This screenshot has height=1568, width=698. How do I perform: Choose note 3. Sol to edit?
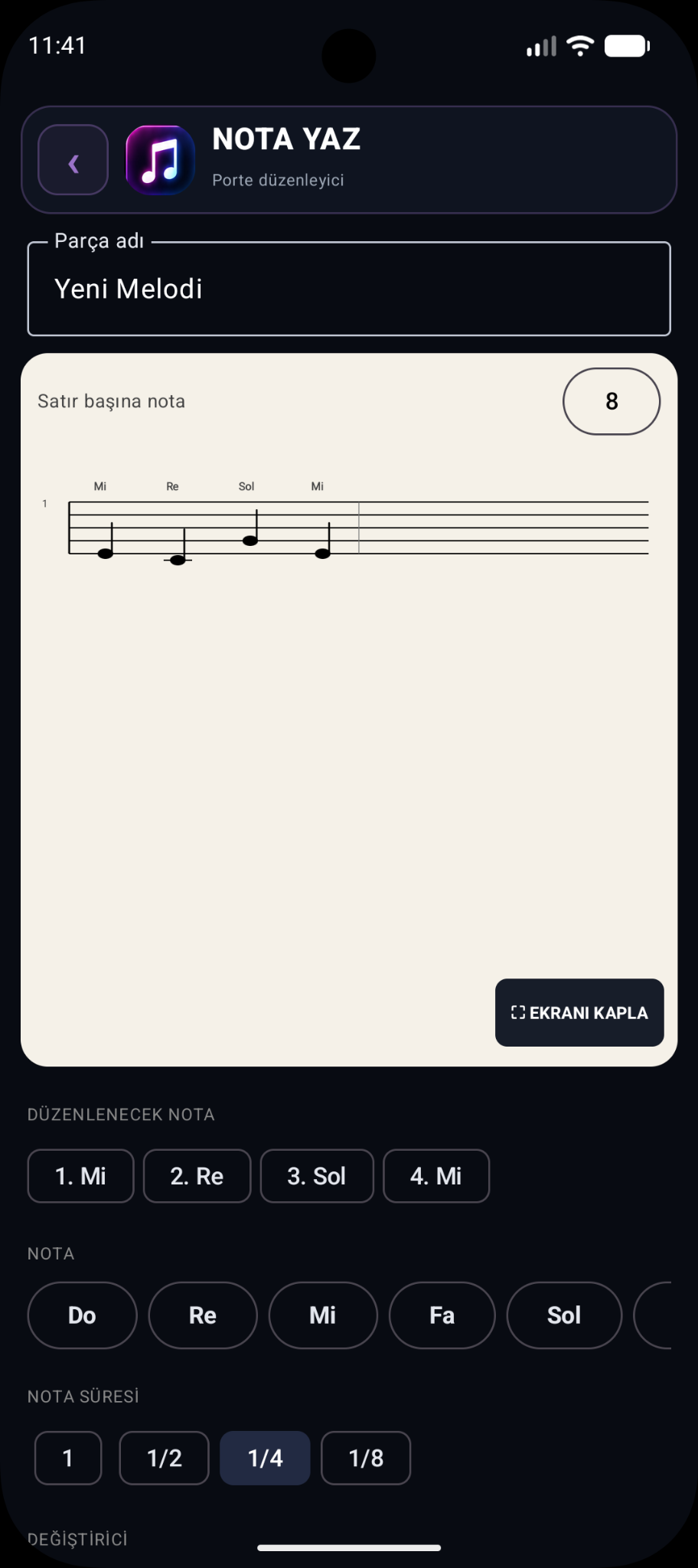point(317,1176)
